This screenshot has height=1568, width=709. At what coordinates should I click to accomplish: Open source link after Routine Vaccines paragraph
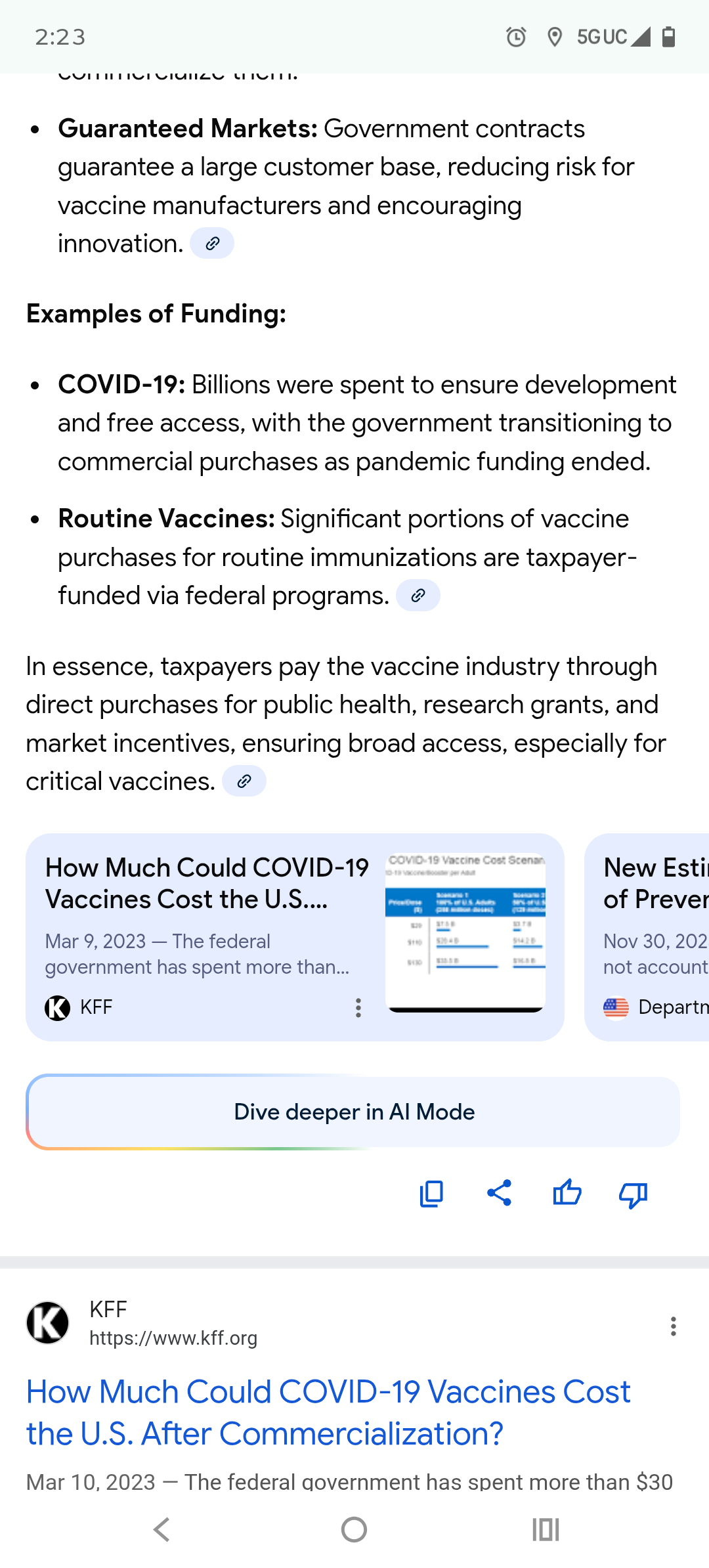point(418,596)
